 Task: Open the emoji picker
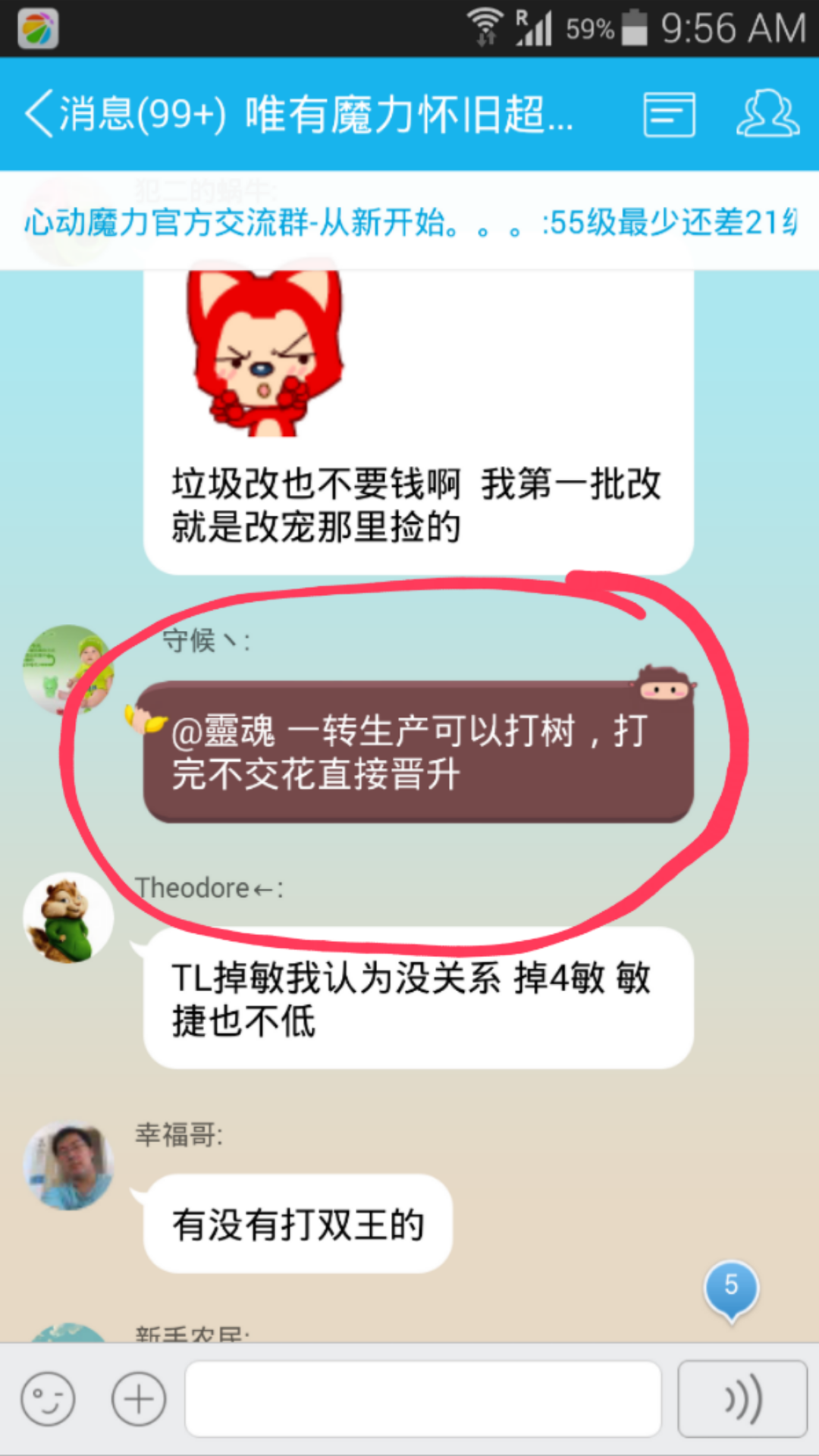pos(48,1399)
